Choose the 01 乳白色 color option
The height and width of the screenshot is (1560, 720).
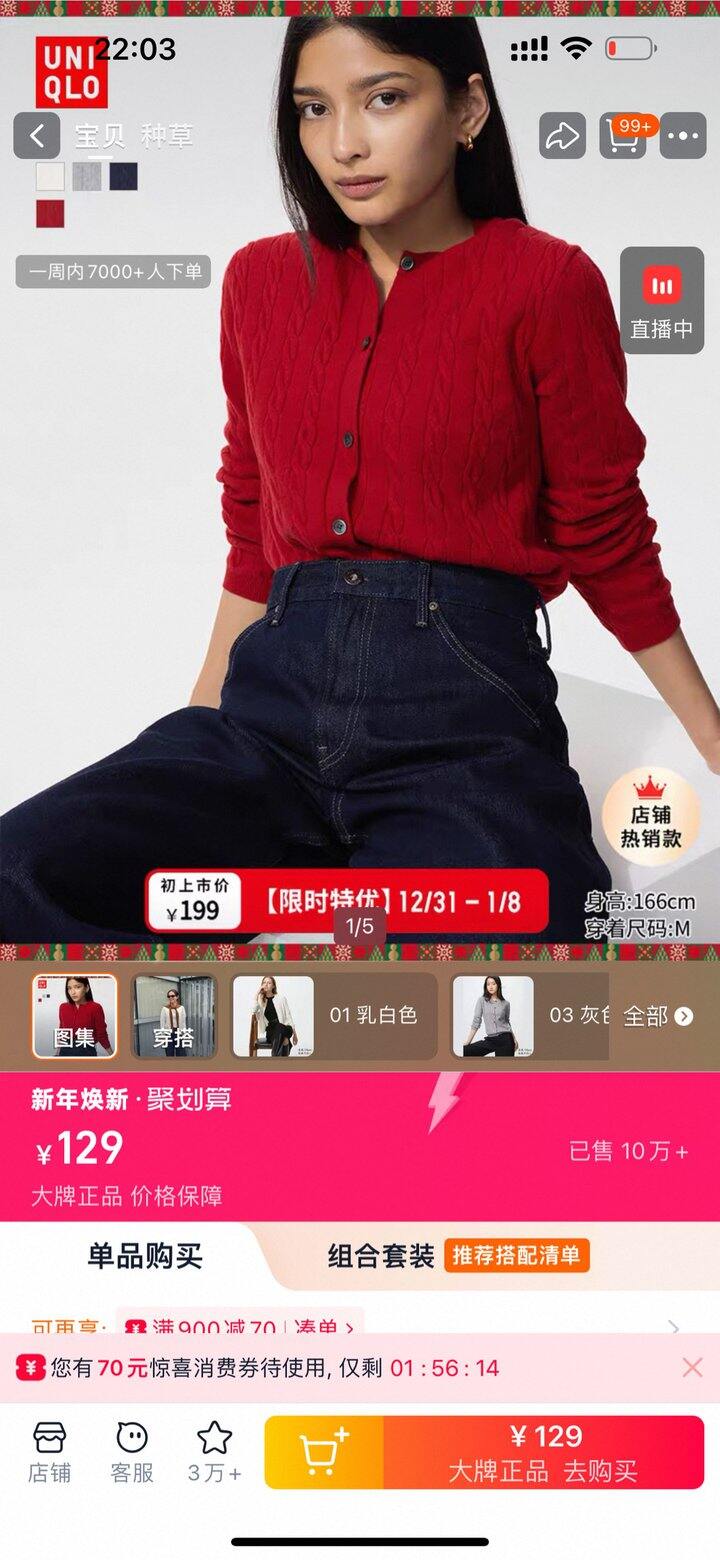tap(335, 1016)
